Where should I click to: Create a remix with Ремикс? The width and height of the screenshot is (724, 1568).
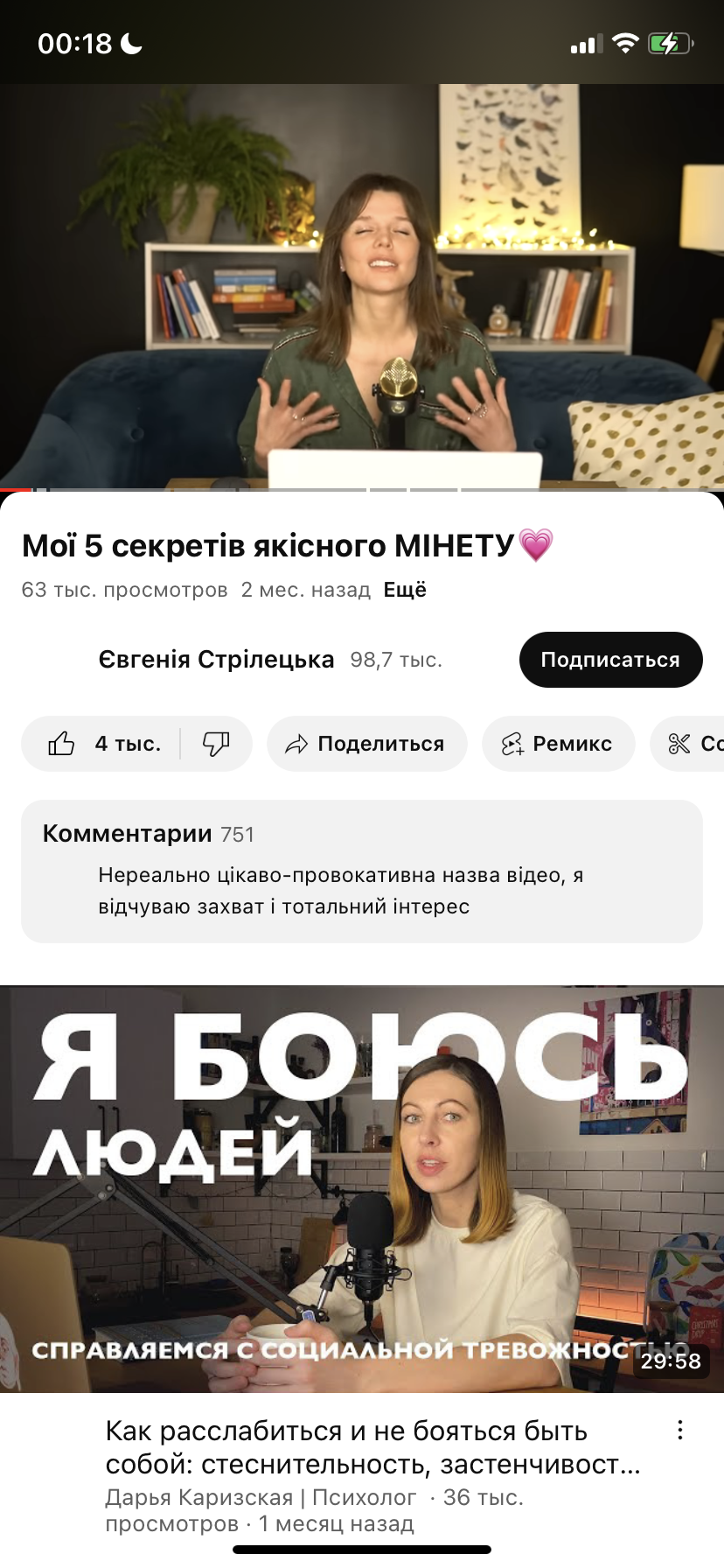[558, 744]
